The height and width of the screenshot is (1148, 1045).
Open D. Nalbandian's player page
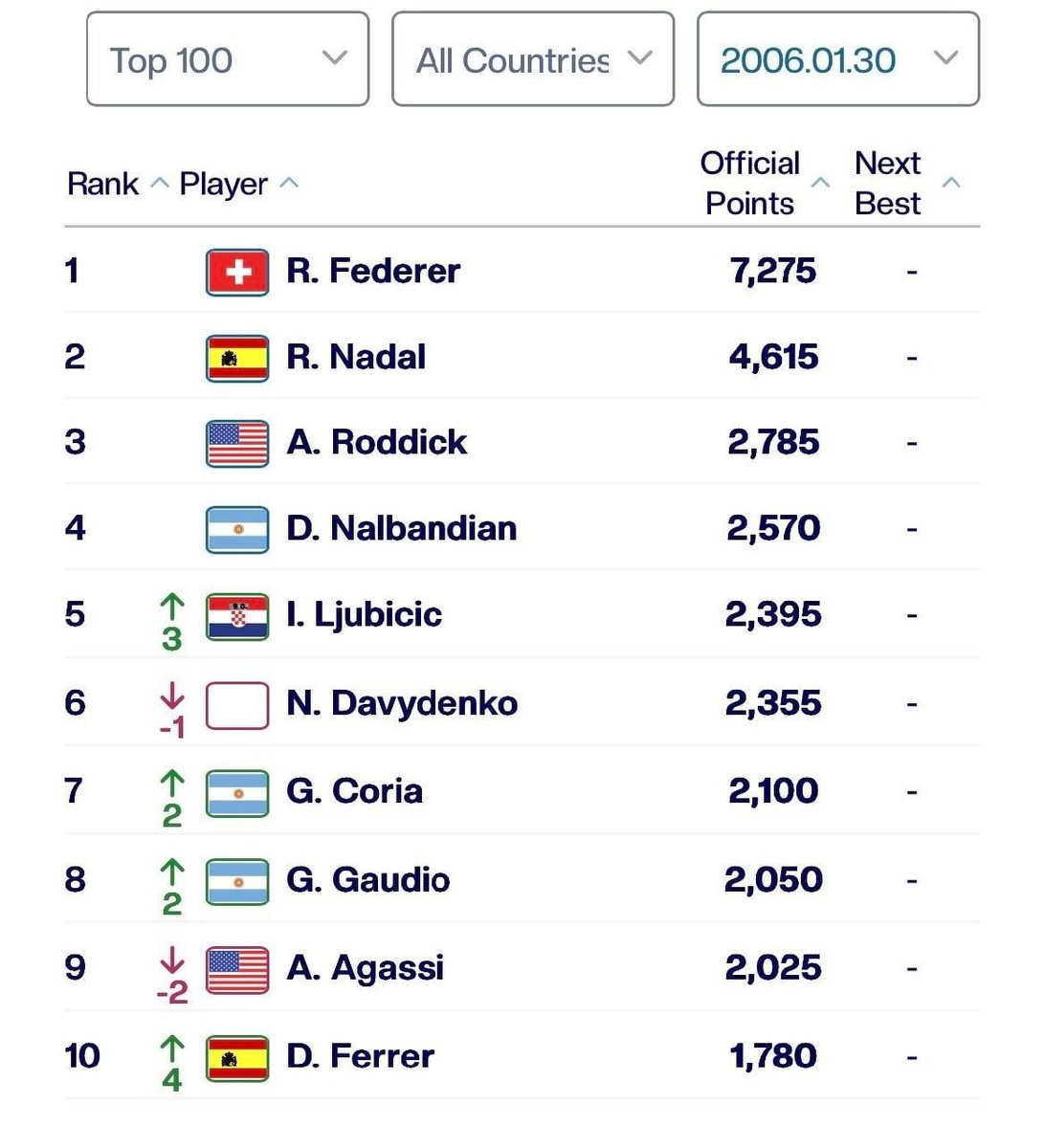coord(401,528)
